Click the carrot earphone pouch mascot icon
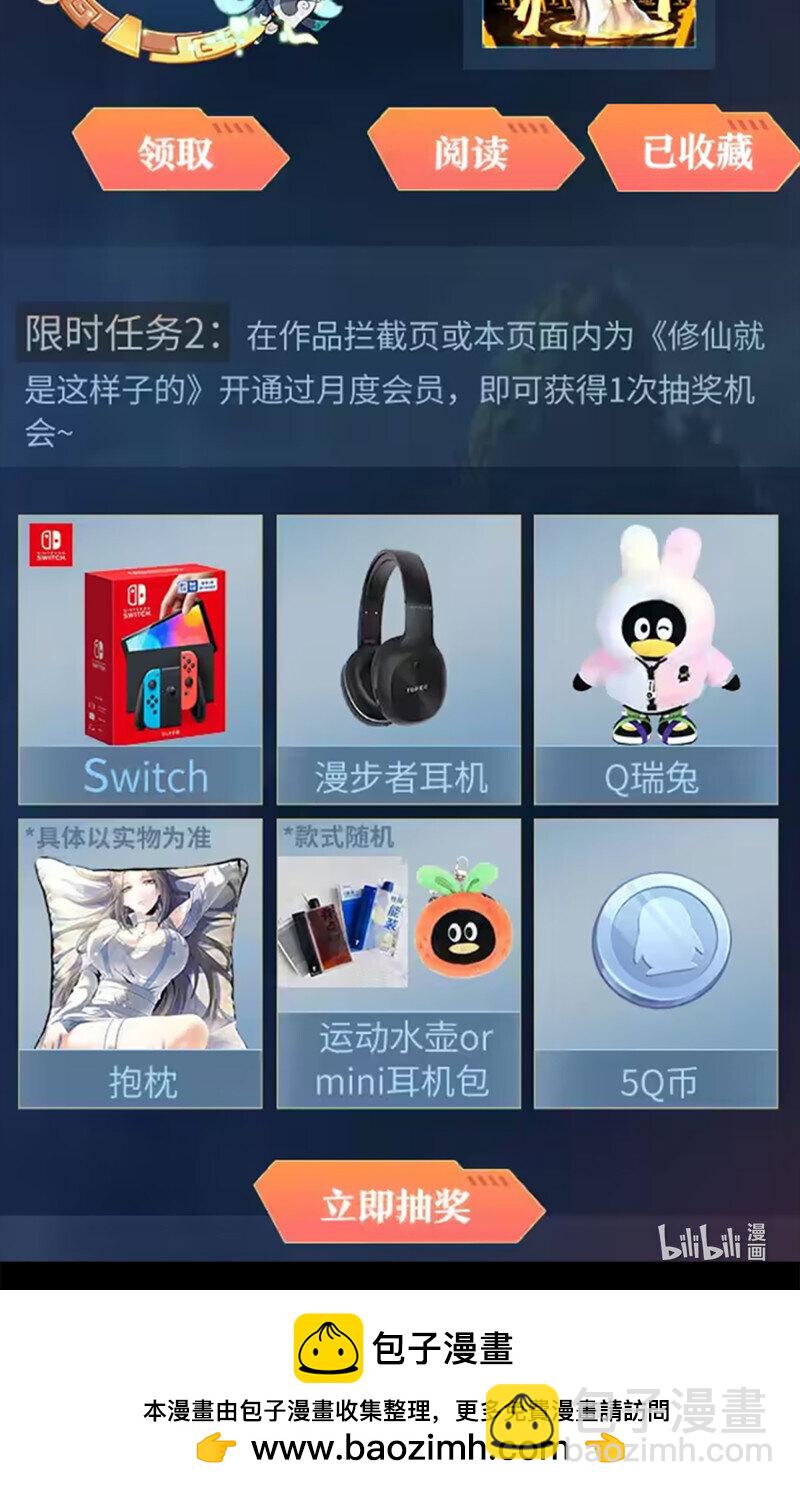800x1490 pixels. click(458, 925)
